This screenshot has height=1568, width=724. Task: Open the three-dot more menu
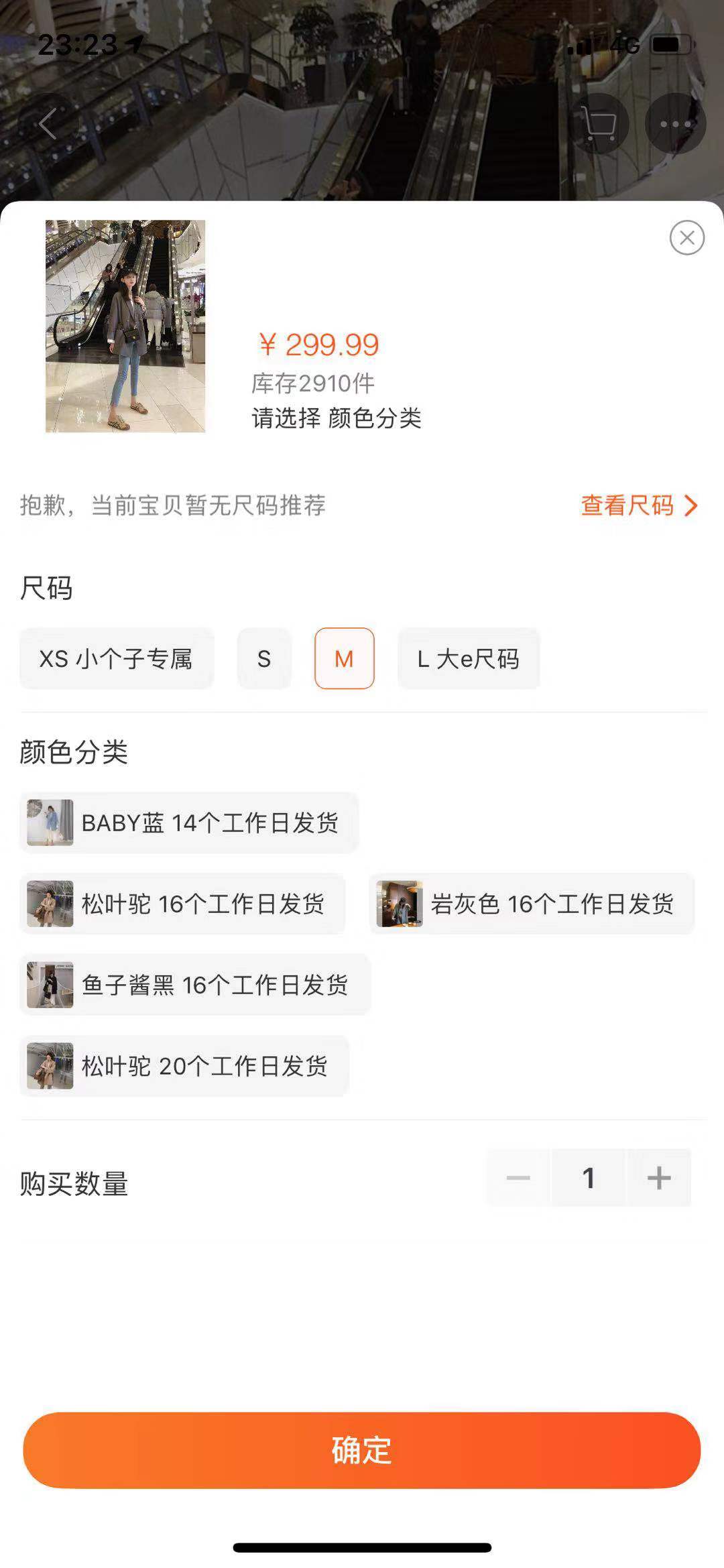tap(675, 124)
